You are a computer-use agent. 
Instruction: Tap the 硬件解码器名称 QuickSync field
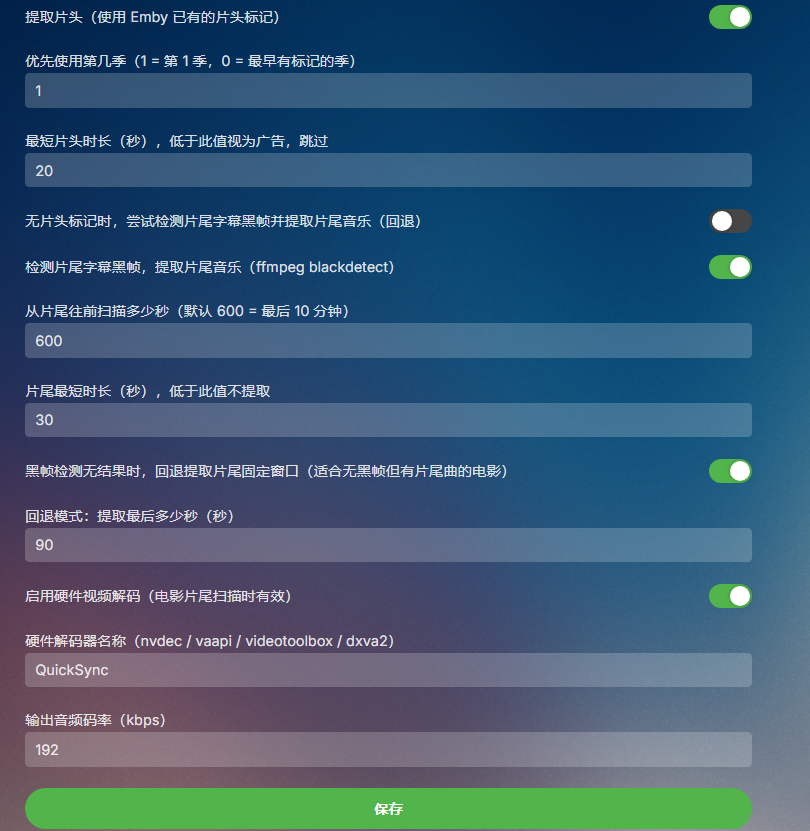point(388,670)
